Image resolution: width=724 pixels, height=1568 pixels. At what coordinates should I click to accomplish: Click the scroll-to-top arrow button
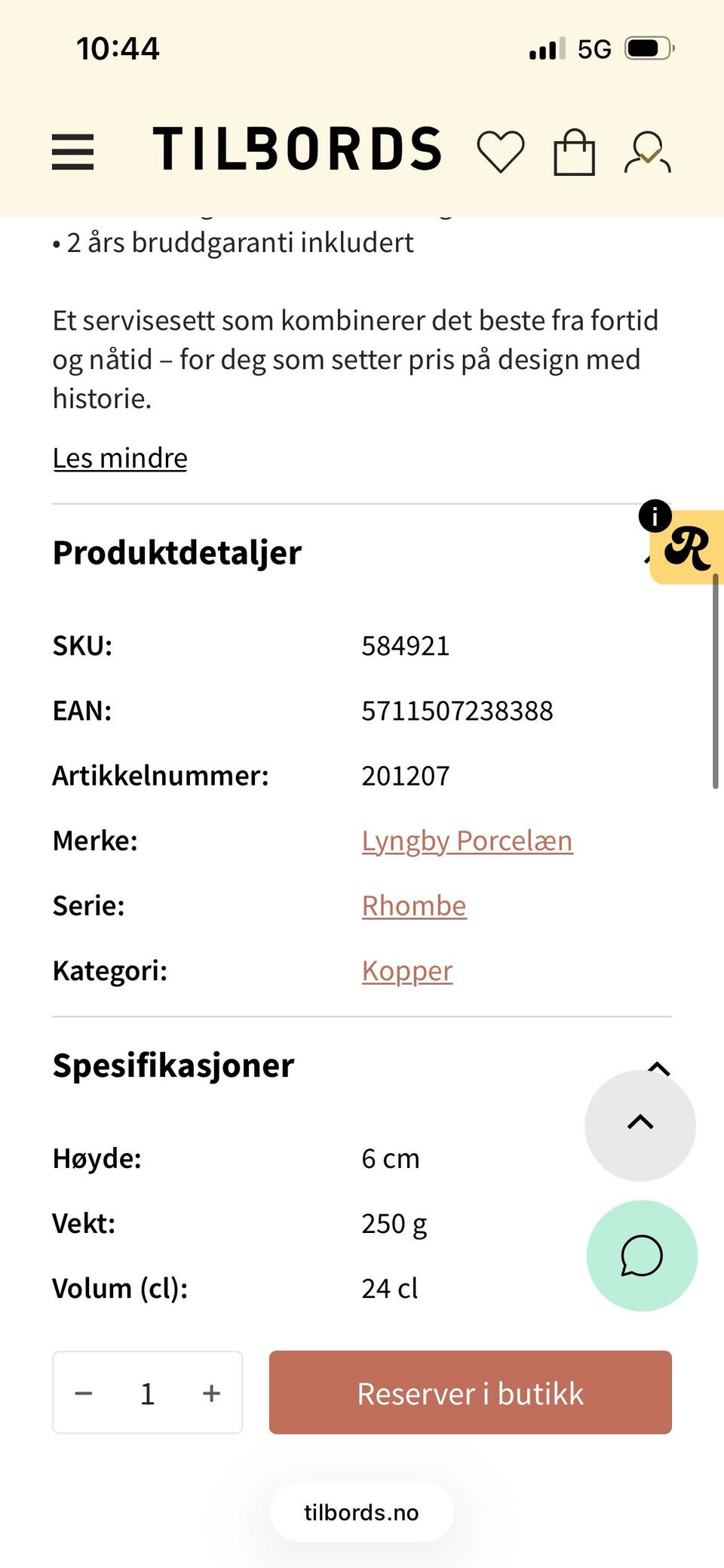[640, 1123]
